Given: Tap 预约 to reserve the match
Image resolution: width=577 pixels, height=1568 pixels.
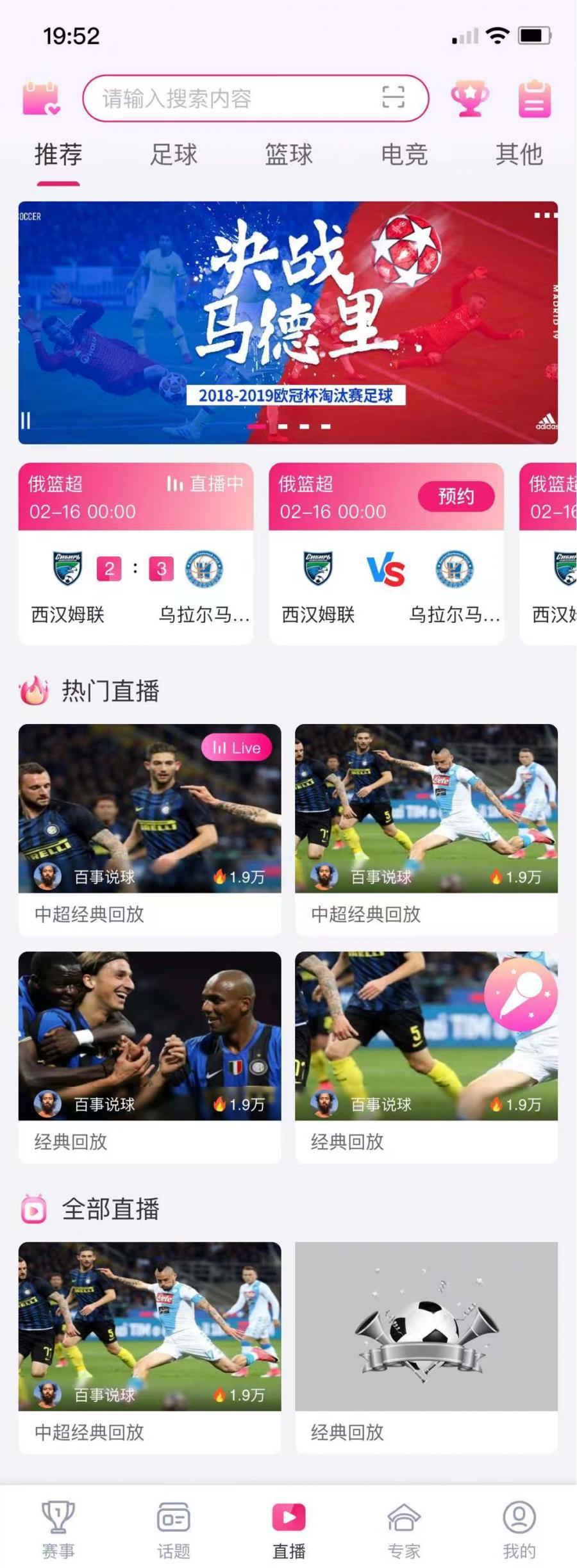Looking at the screenshot, I should point(456,496).
